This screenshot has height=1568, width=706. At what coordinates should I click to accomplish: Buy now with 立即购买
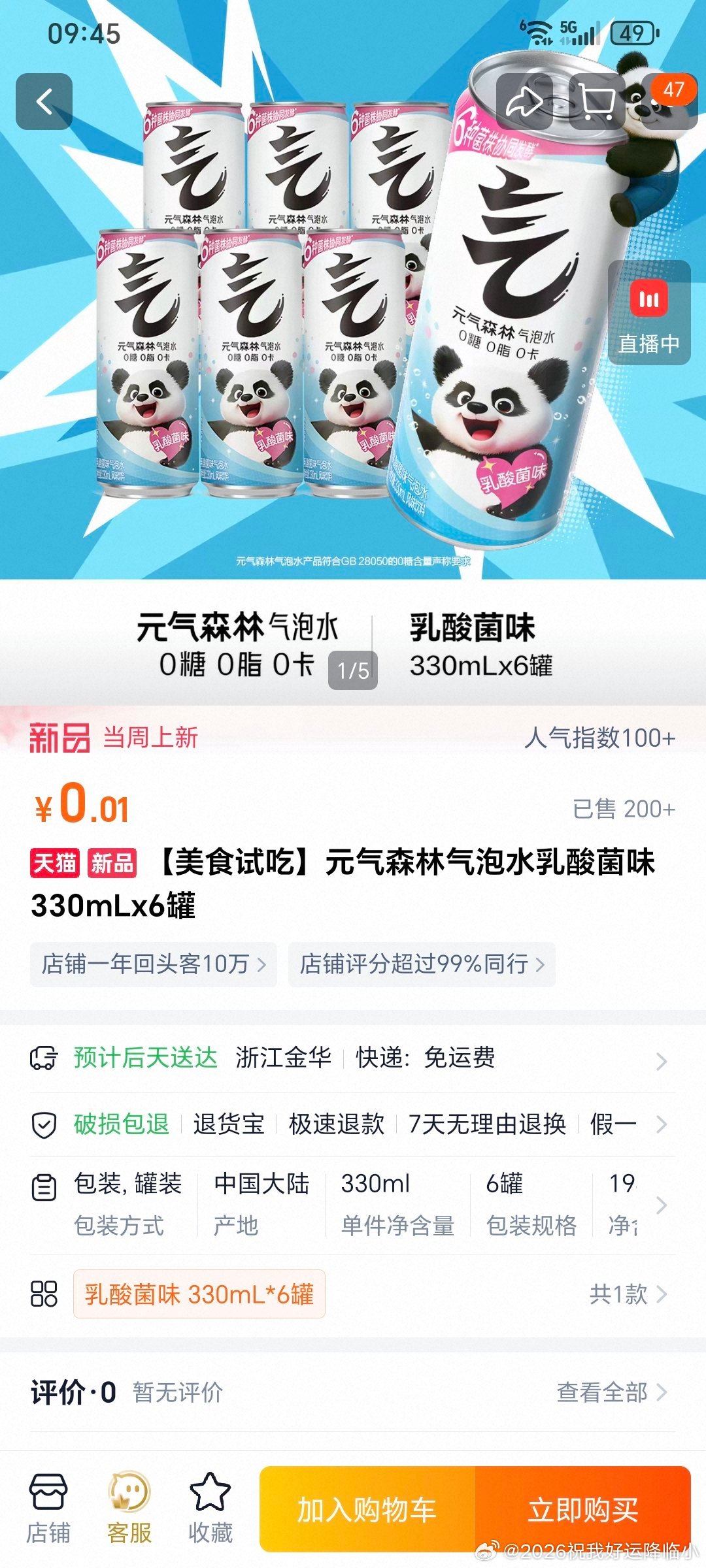click(x=583, y=1509)
